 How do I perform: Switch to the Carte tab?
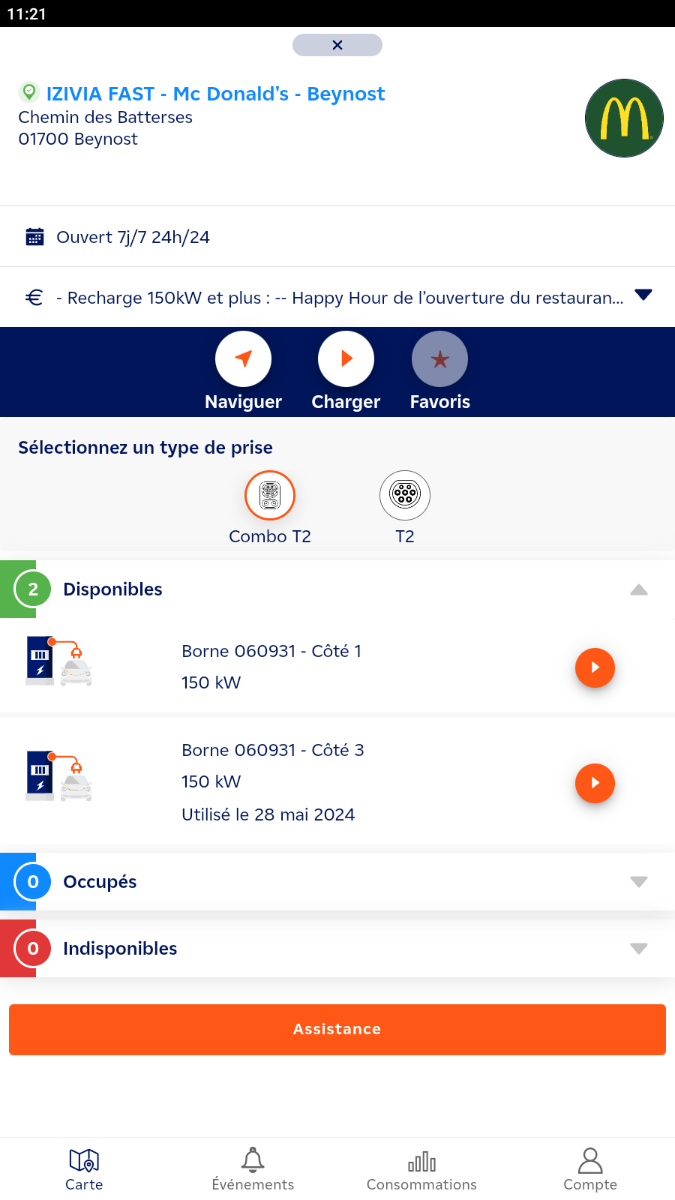pos(84,1169)
